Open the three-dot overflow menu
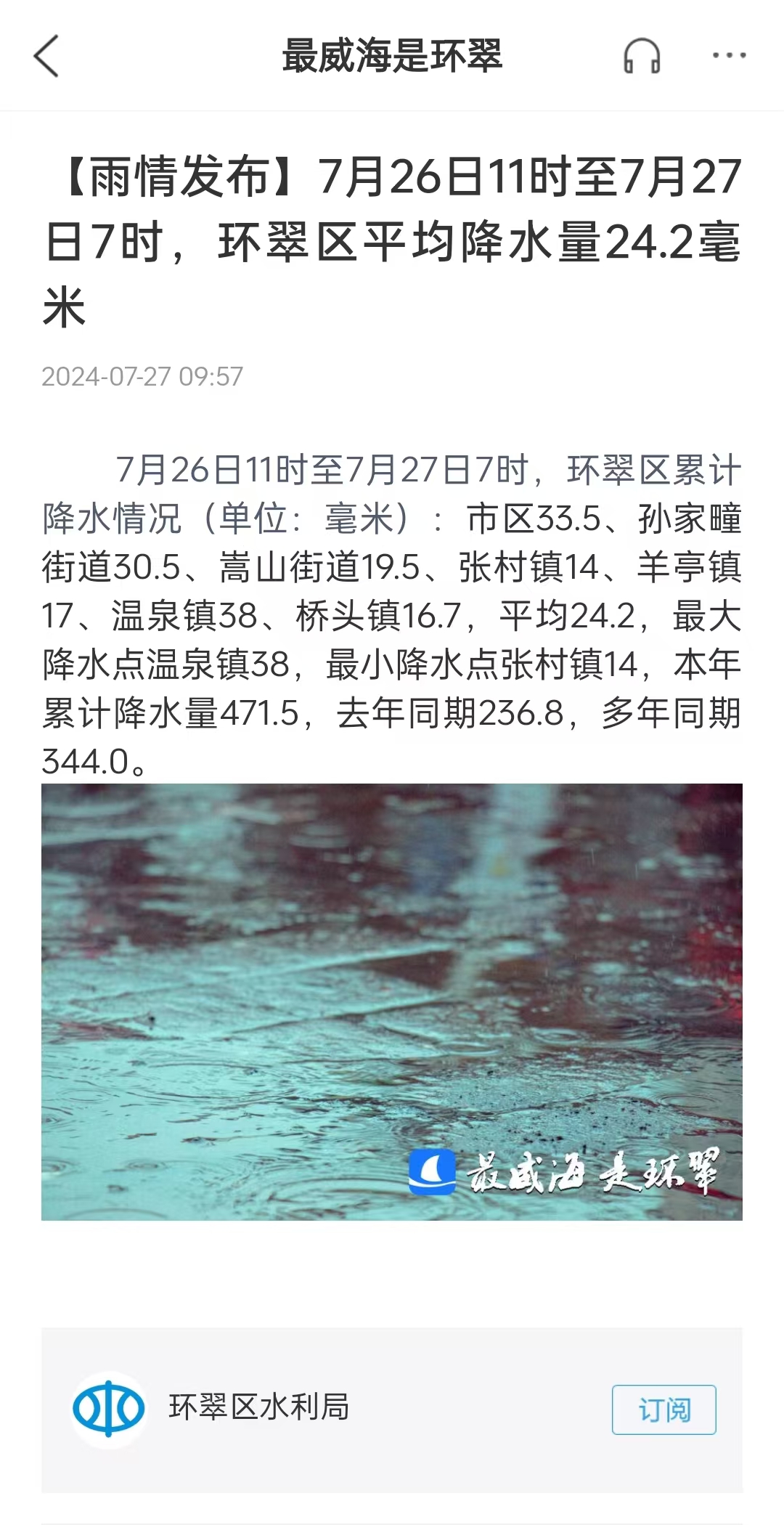 [x=729, y=56]
